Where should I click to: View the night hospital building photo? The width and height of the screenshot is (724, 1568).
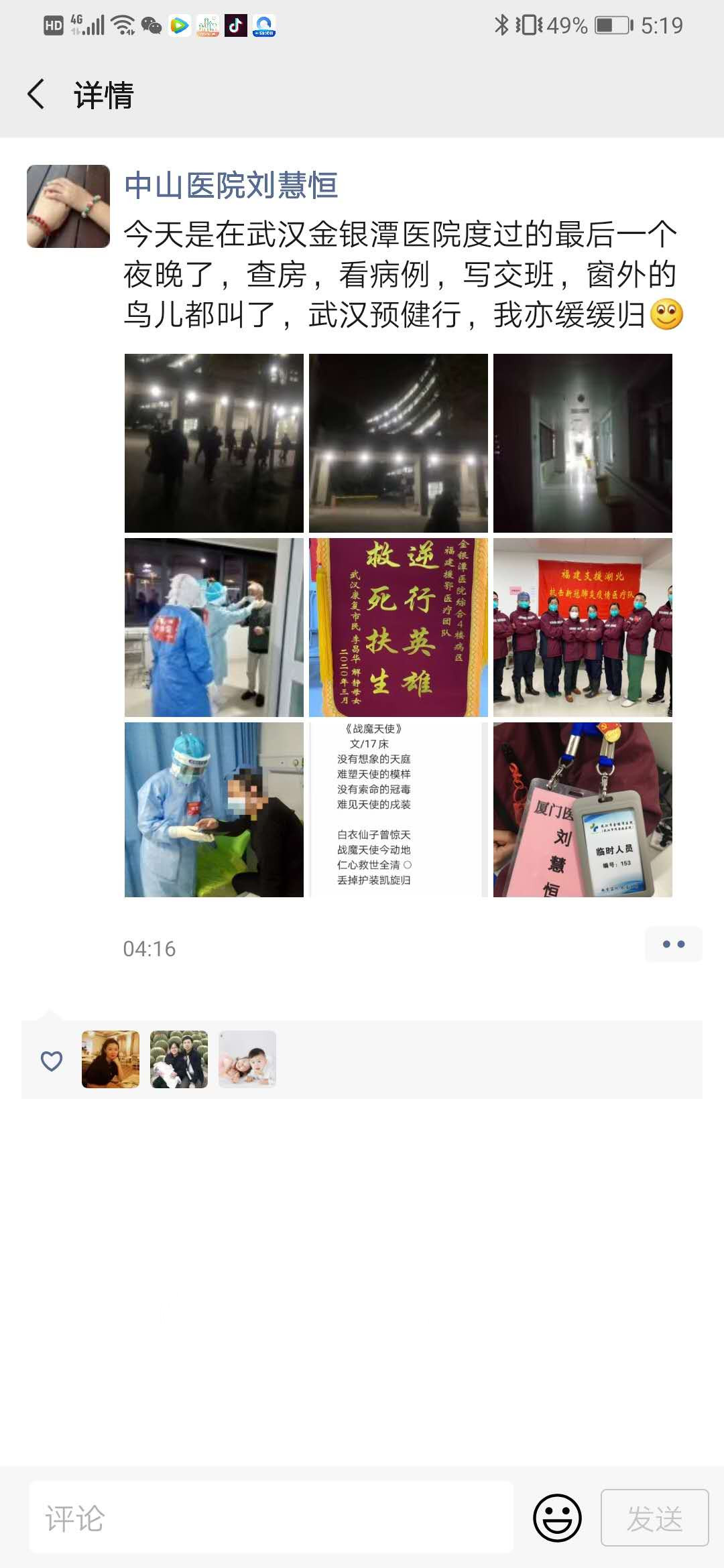[x=398, y=443]
